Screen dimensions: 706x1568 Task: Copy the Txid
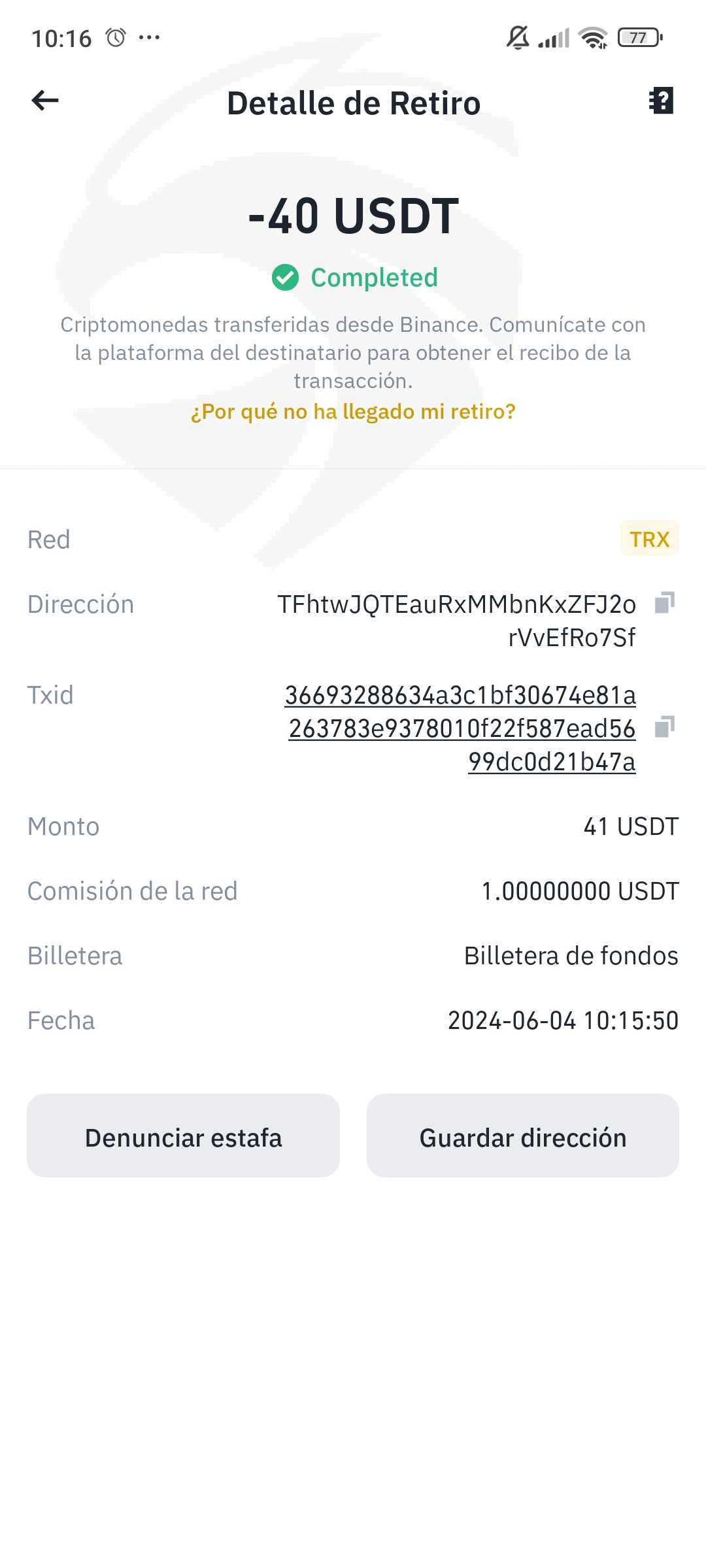(x=665, y=727)
